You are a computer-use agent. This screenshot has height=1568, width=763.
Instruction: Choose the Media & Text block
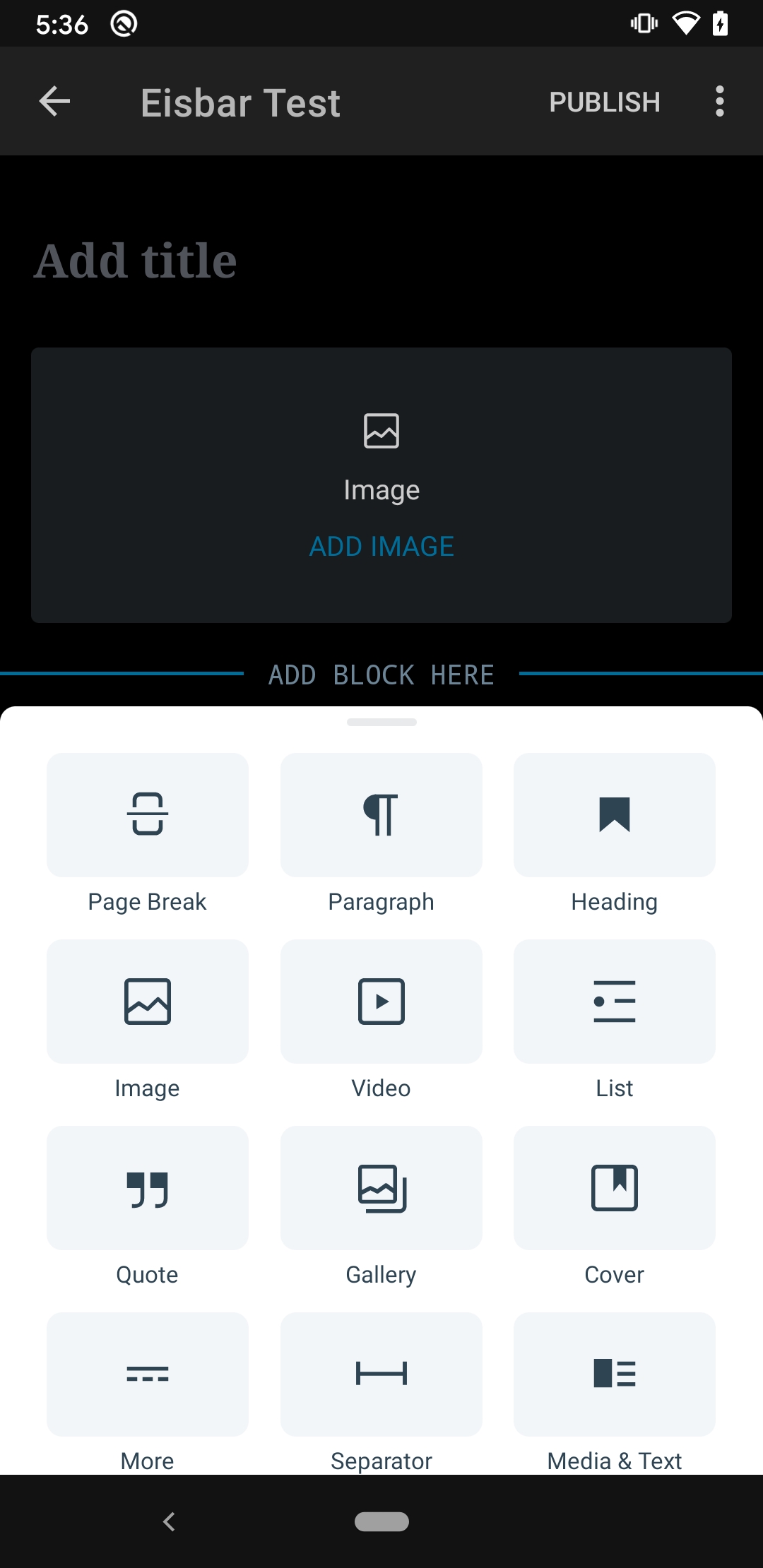pyautogui.click(x=615, y=1375)
